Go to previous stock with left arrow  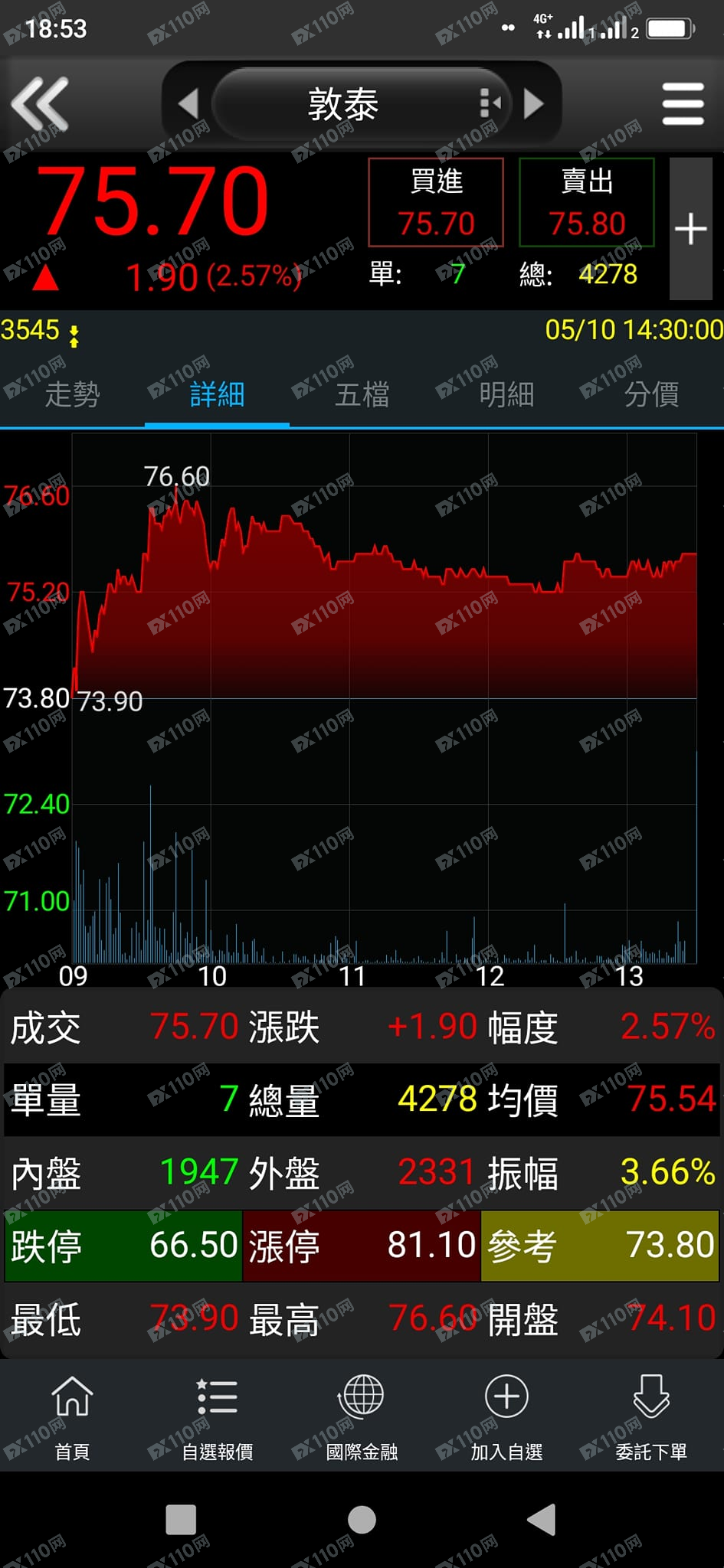click(188, 103)
